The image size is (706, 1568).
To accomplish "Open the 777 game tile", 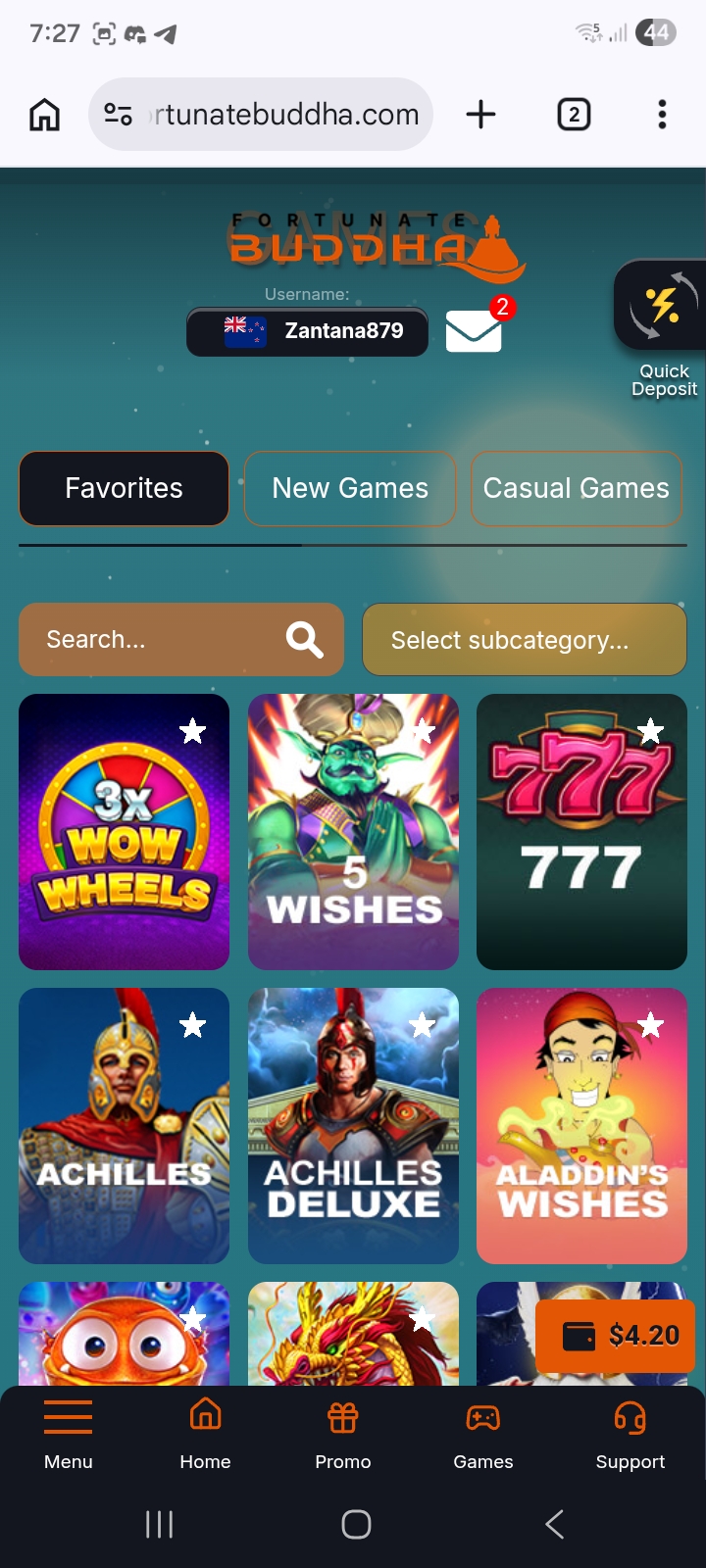I will (x=581, y=832).
